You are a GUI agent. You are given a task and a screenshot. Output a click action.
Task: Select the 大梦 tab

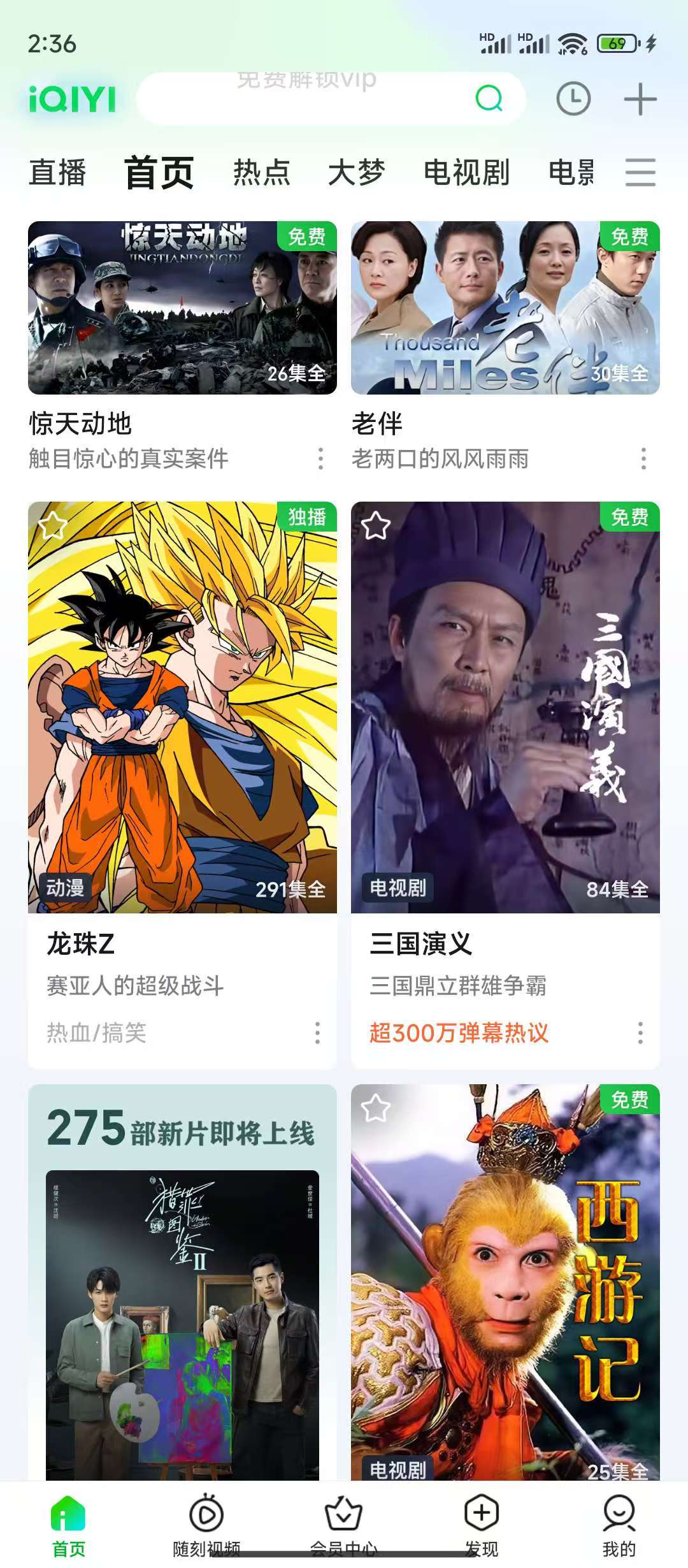[356, 173]
